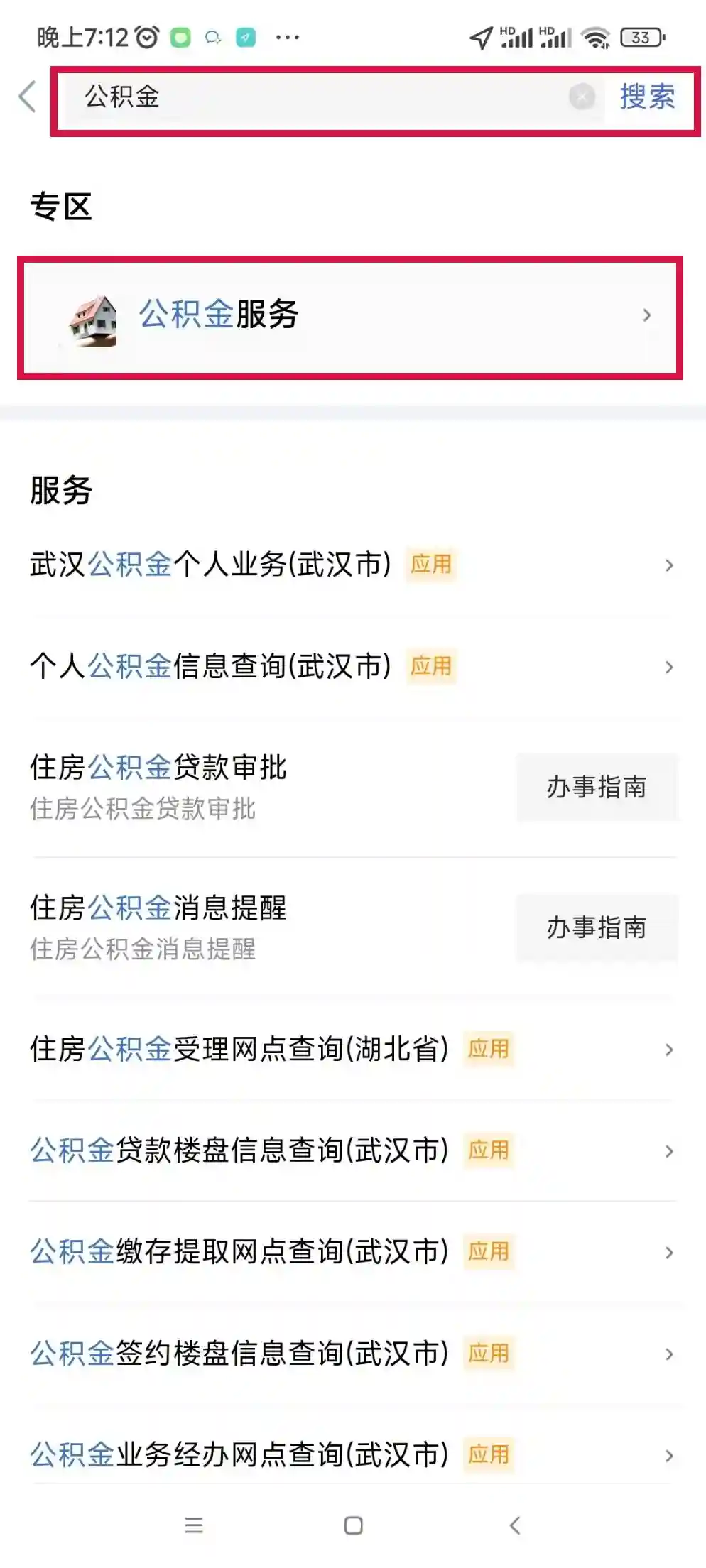This screenshot has width=706, height=1568.
Task: Open 公积金签约楼盘信息查询(武汉市)
Action: (352, 1354)
